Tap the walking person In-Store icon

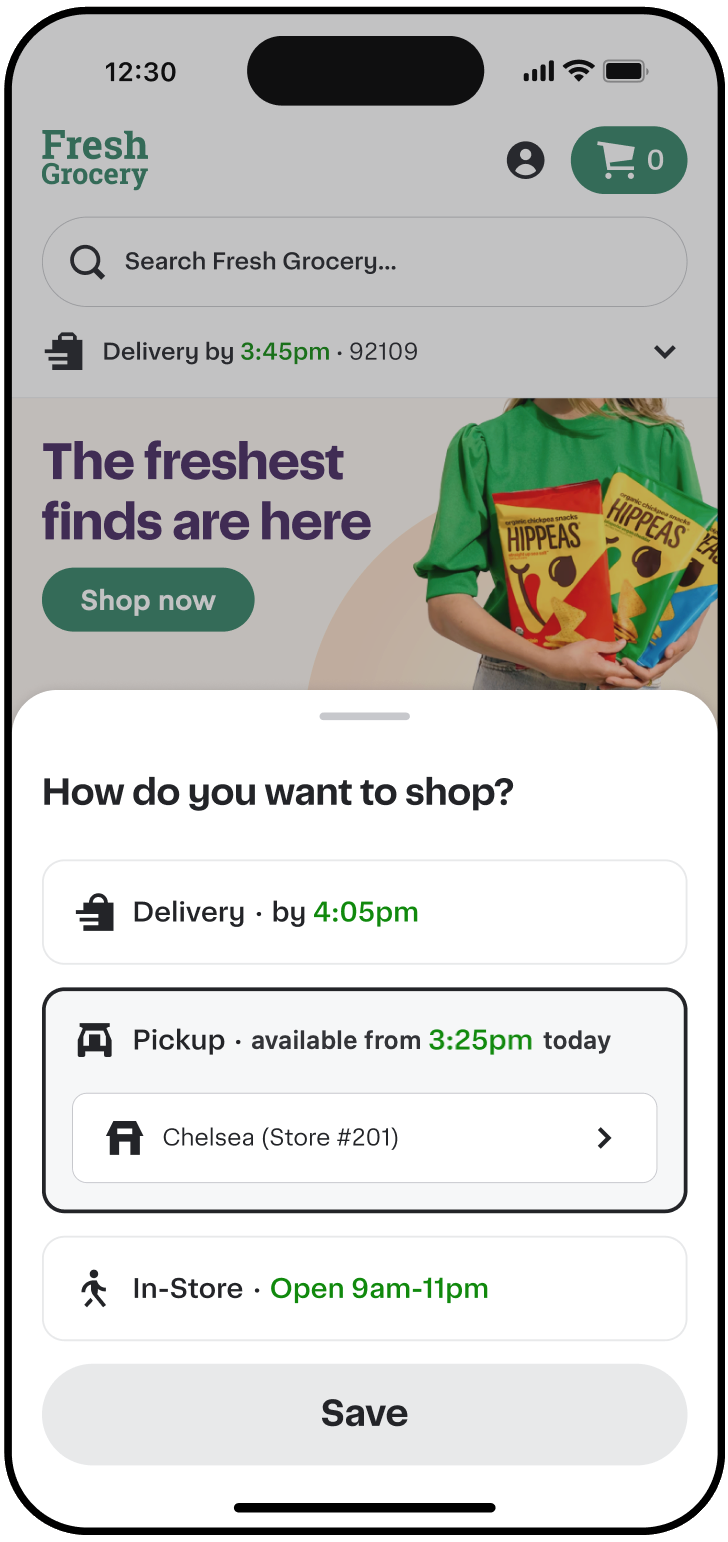pyautogui.click(x=95, y=1288)
